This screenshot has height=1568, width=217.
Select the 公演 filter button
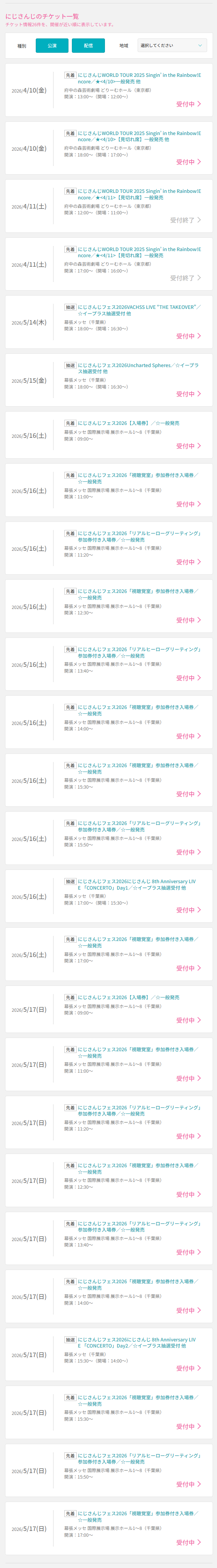pyautogui.click(x=52, y=46)
